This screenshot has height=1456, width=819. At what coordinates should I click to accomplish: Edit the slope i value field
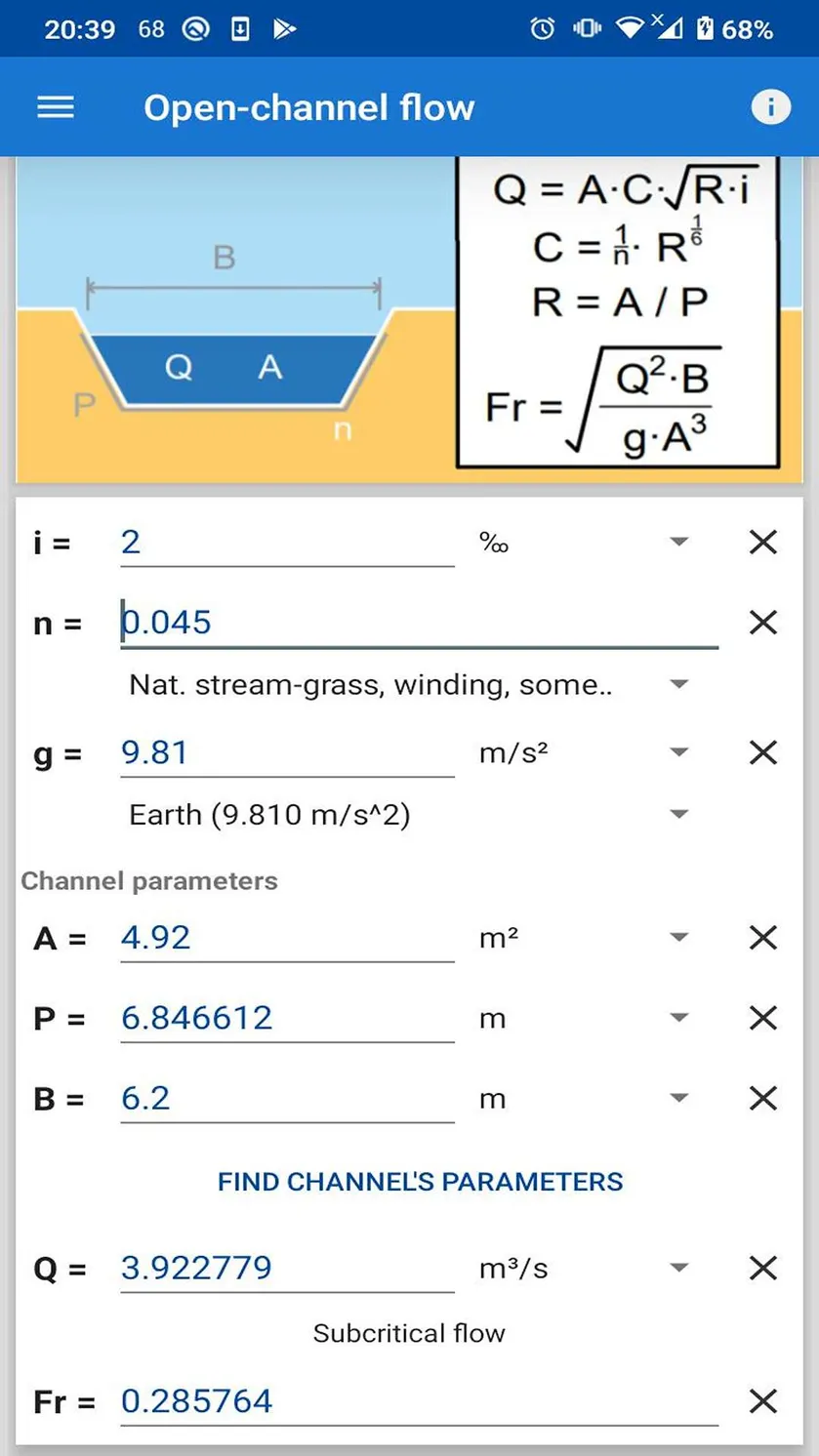(287, 542)
